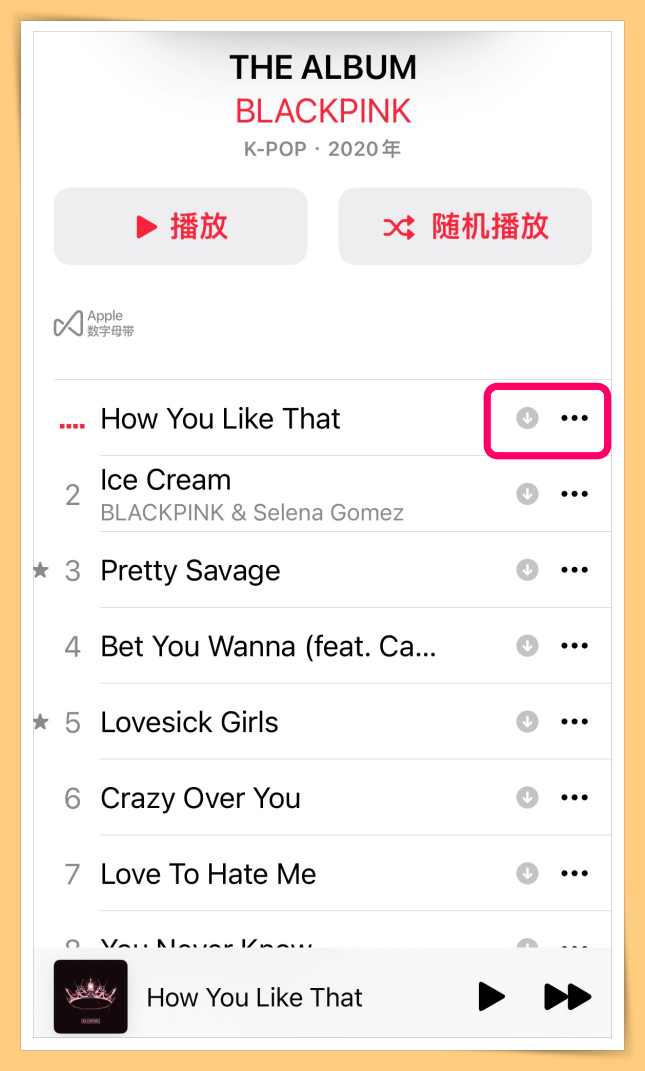Viewport: 645px width, 1071px height.
Task: Open BLACKPINK artist page
Action: (323, 111)
